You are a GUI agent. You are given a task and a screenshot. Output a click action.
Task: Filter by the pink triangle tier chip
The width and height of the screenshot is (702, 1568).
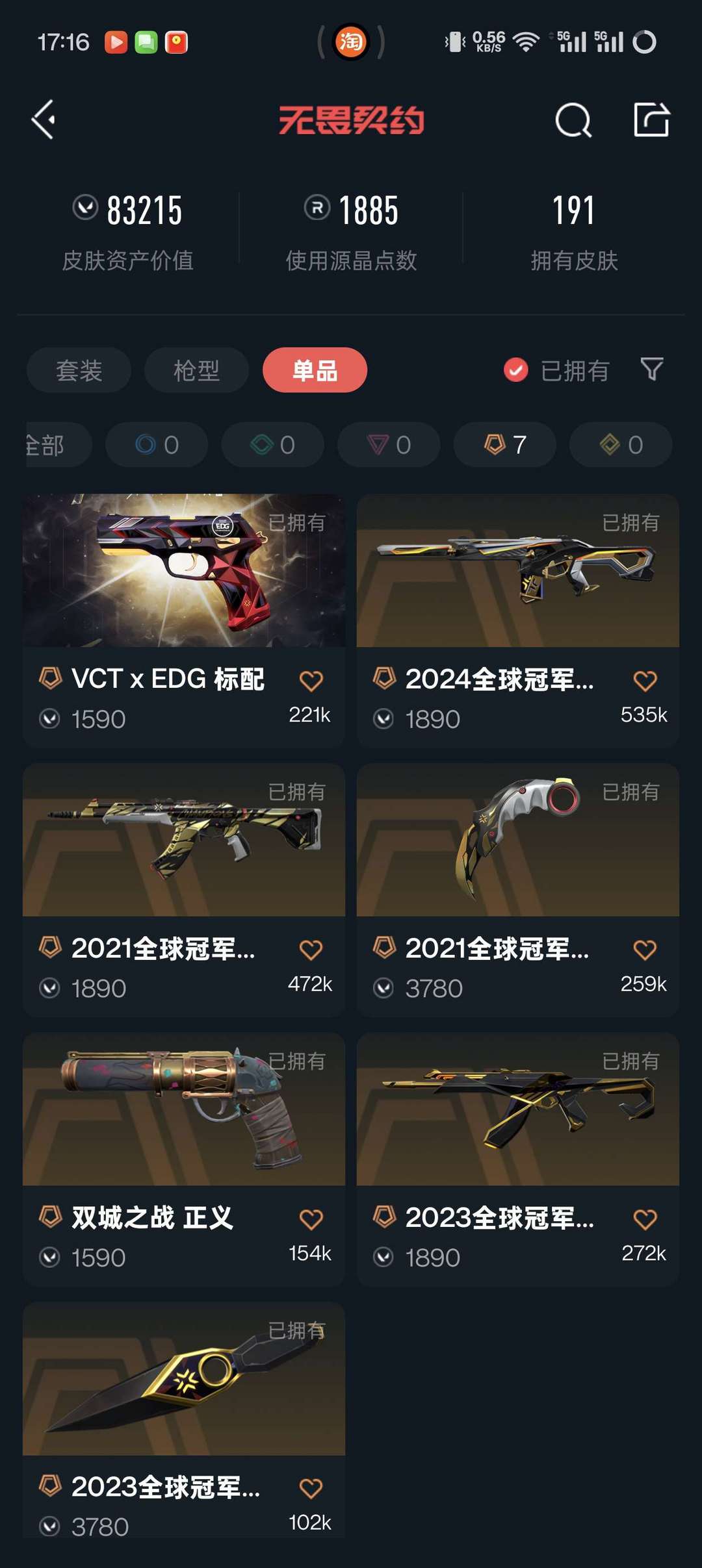[389, 445]
